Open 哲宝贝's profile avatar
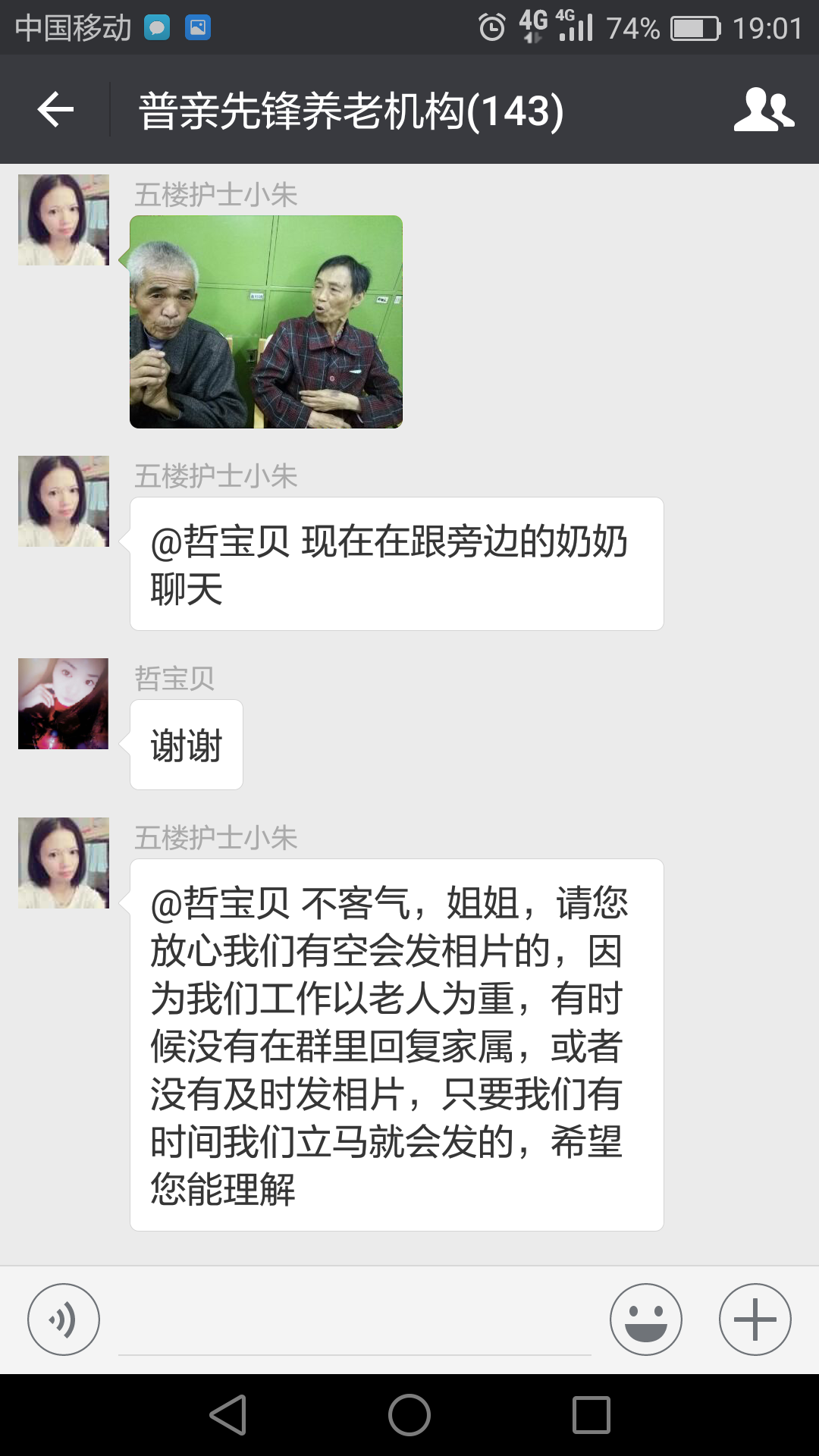819x1456 pixels. 64,704
